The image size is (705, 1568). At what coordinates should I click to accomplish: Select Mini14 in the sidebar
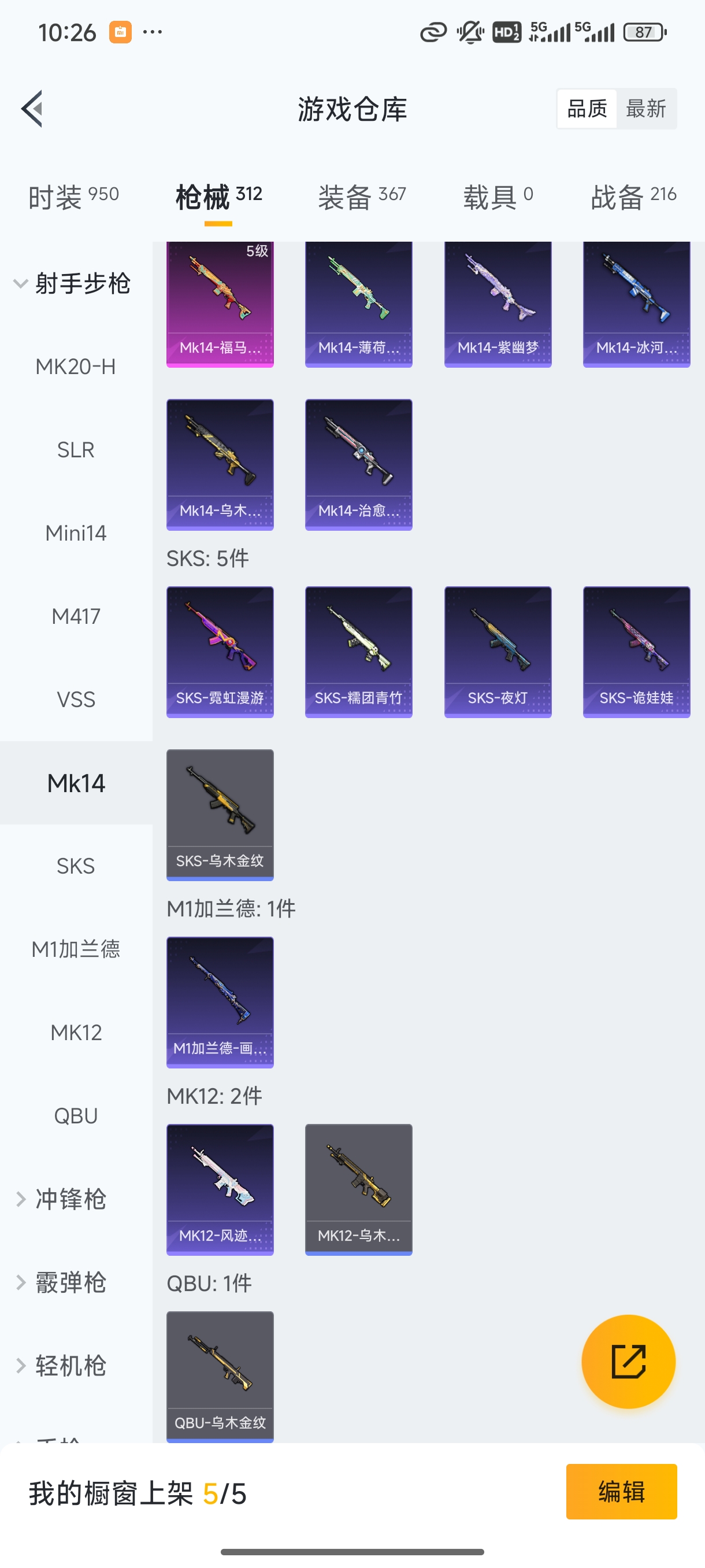pos(76,533)
